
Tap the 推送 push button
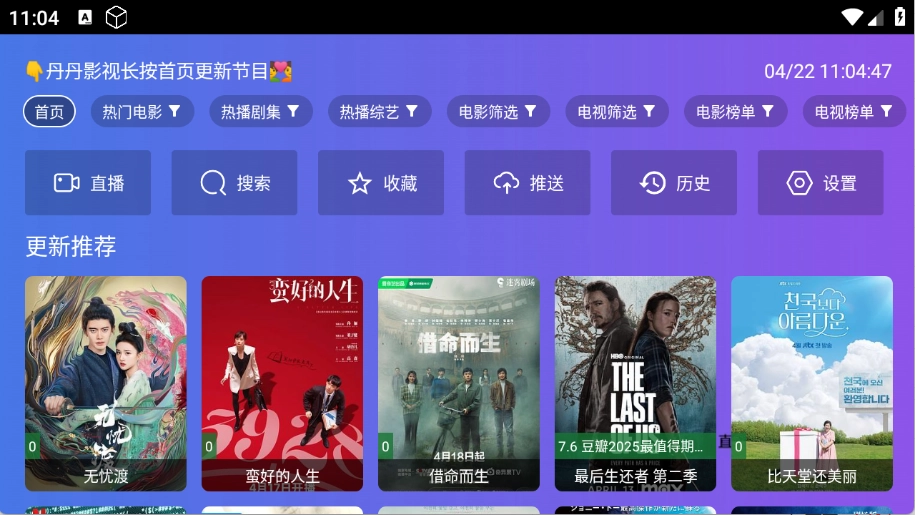(528, 183)
